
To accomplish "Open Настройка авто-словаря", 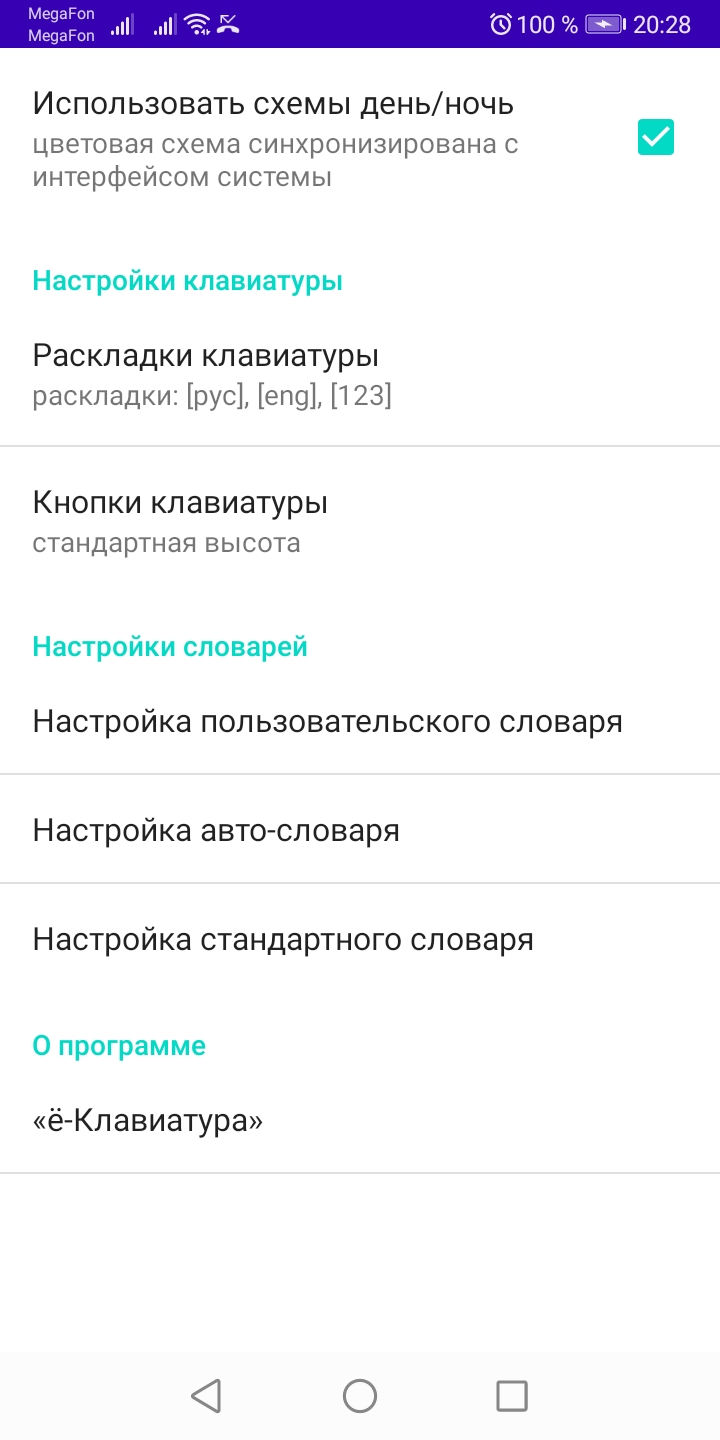I will 360,830.
